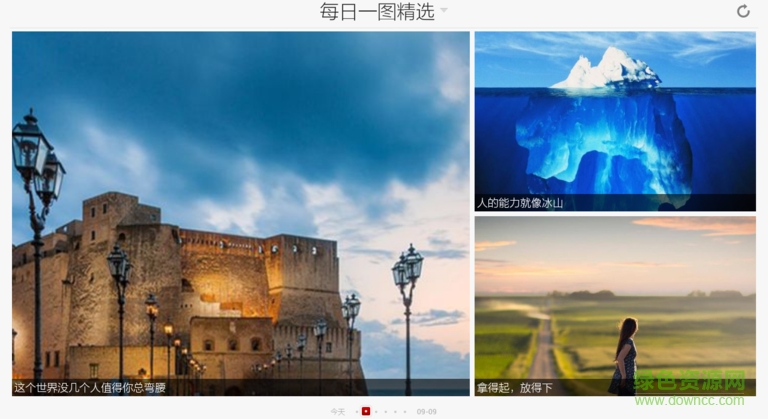
Task: View the picture 拿得起，放得下
Action: 614,305
